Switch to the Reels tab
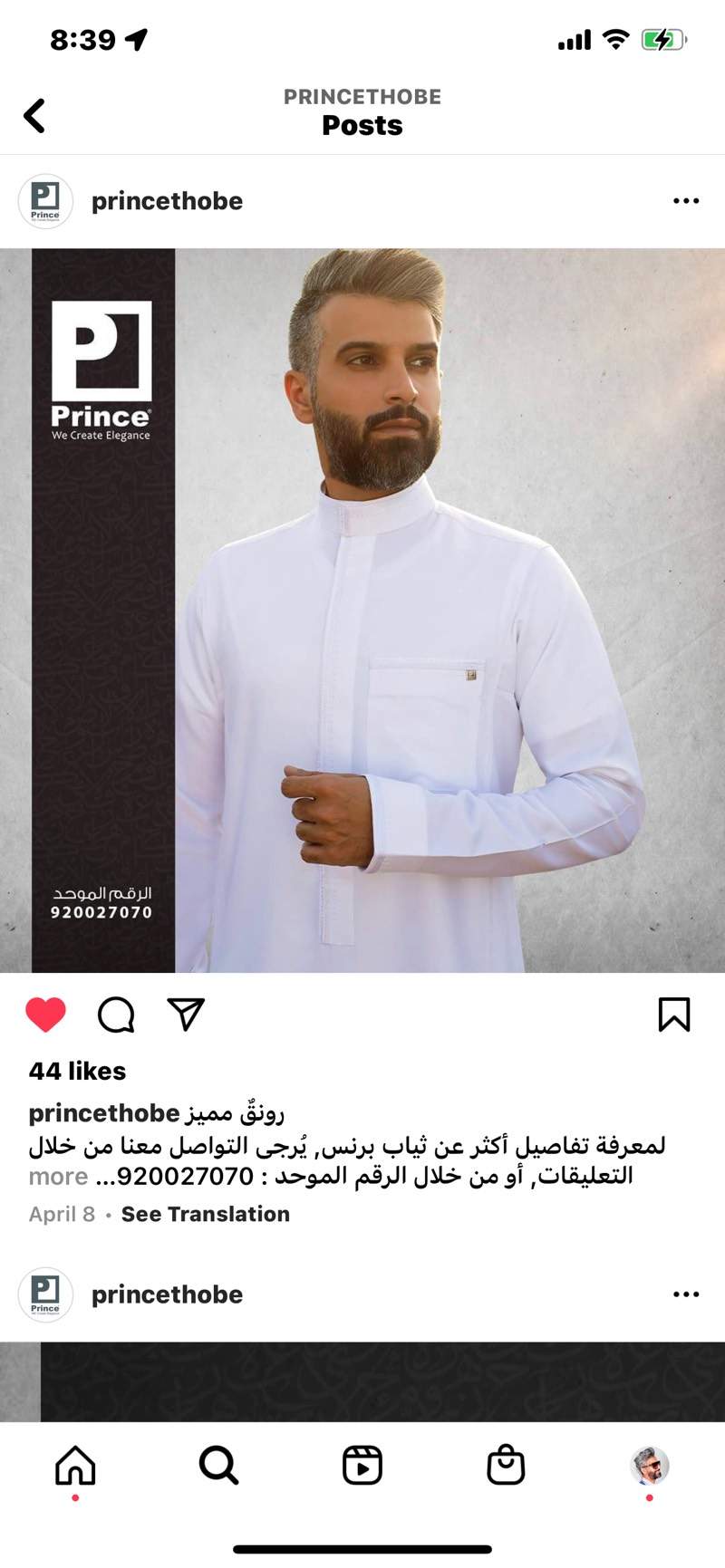This screenshot has width=725, height=1568. tap(362, 1465)
